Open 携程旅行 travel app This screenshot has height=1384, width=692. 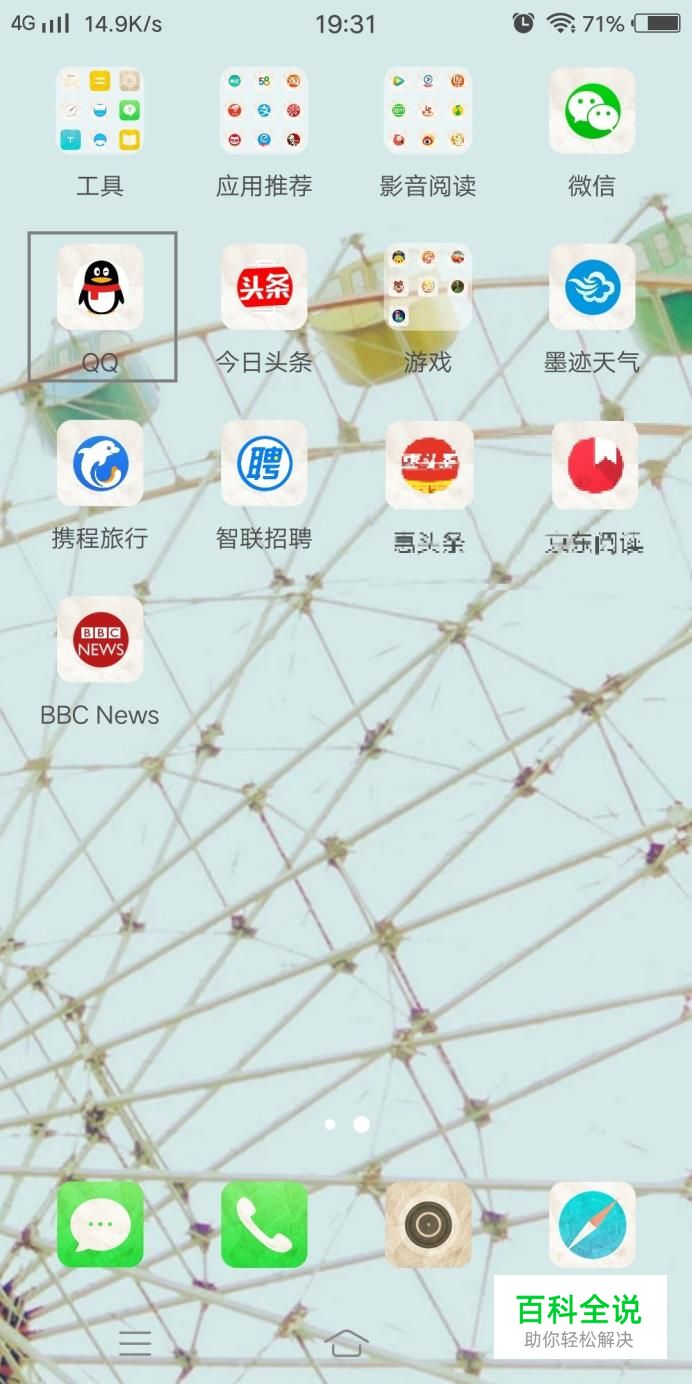click(x=100, y=464)
